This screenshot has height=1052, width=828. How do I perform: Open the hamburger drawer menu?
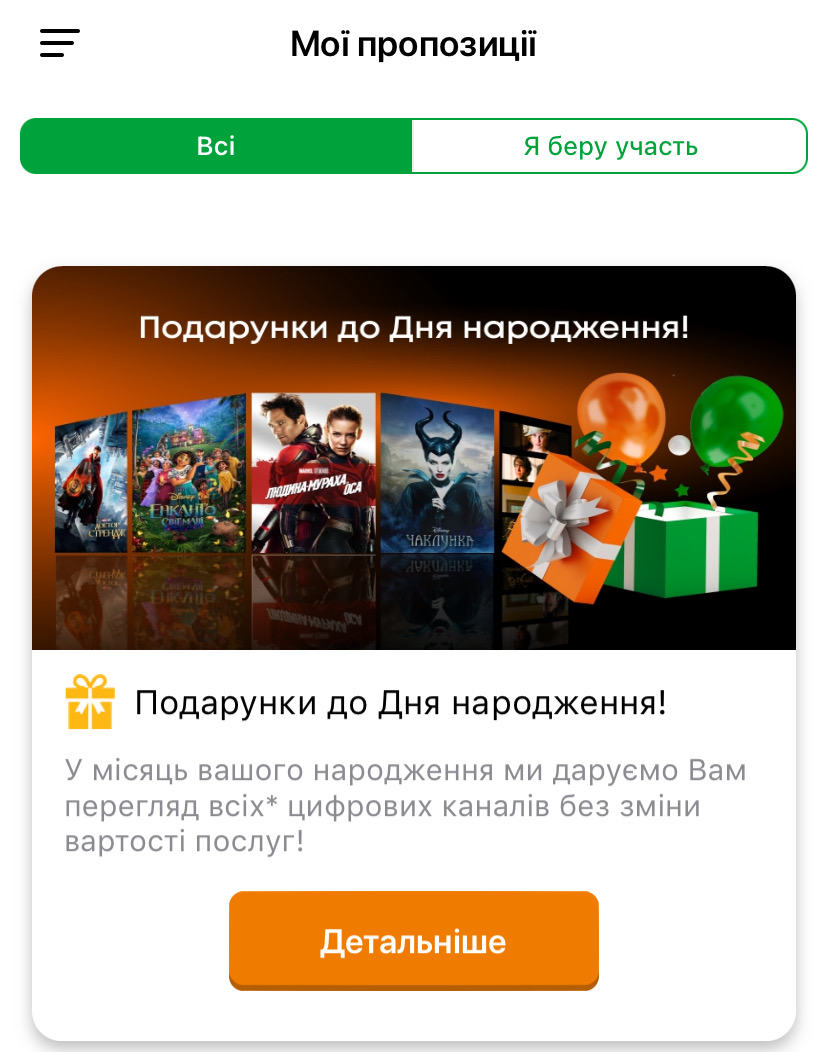tap(59, 43)
